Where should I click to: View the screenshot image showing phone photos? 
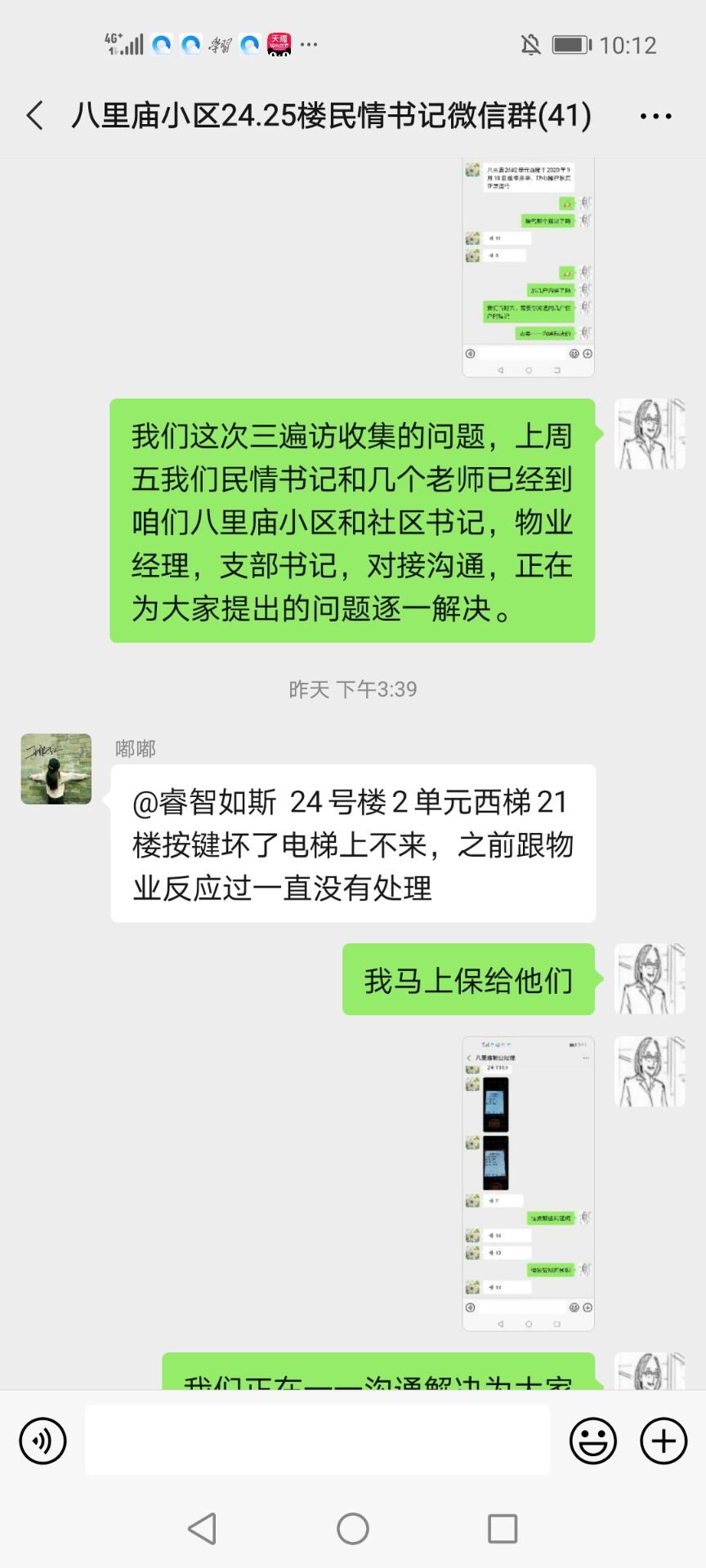tap(528, 1183)
